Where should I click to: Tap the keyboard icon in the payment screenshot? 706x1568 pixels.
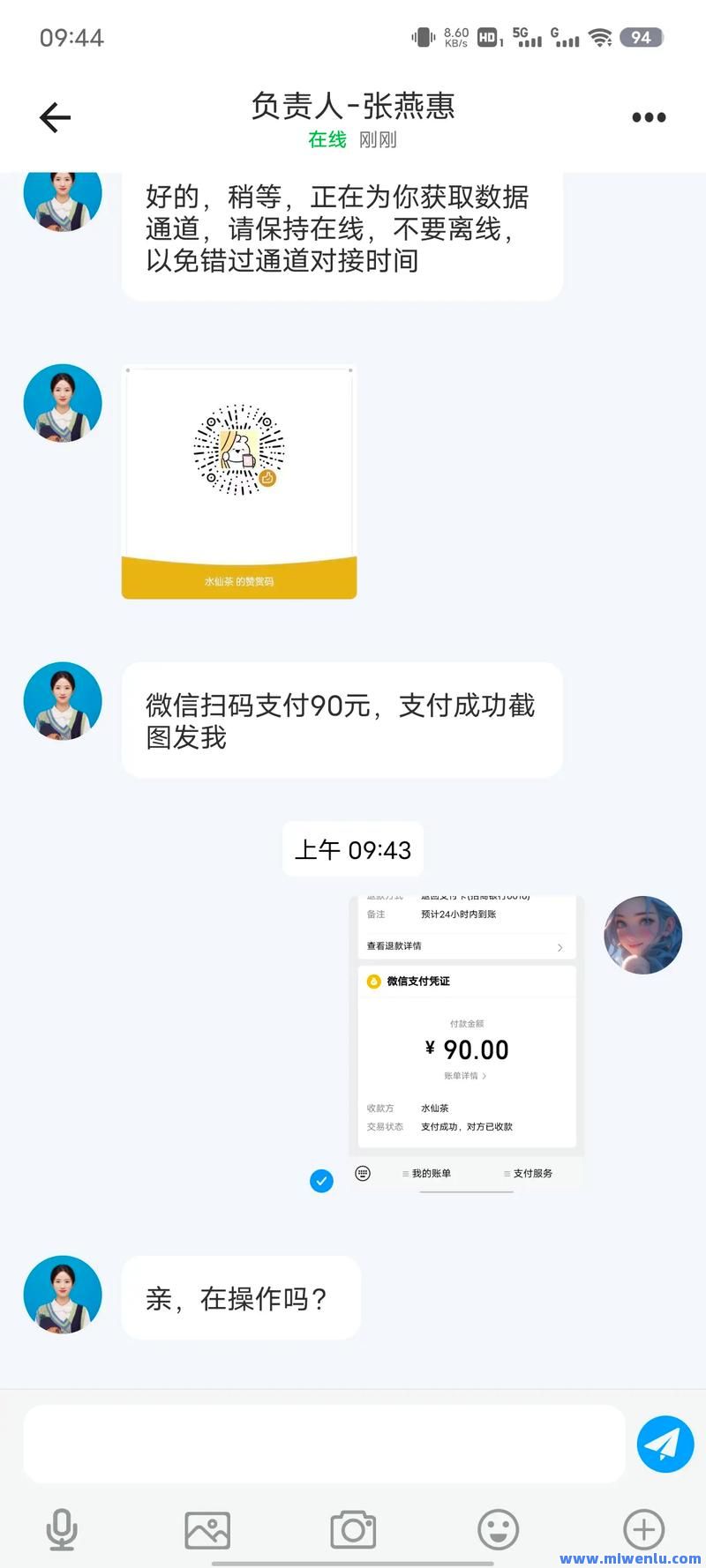pyautogui.click(x=362, y=1174)
